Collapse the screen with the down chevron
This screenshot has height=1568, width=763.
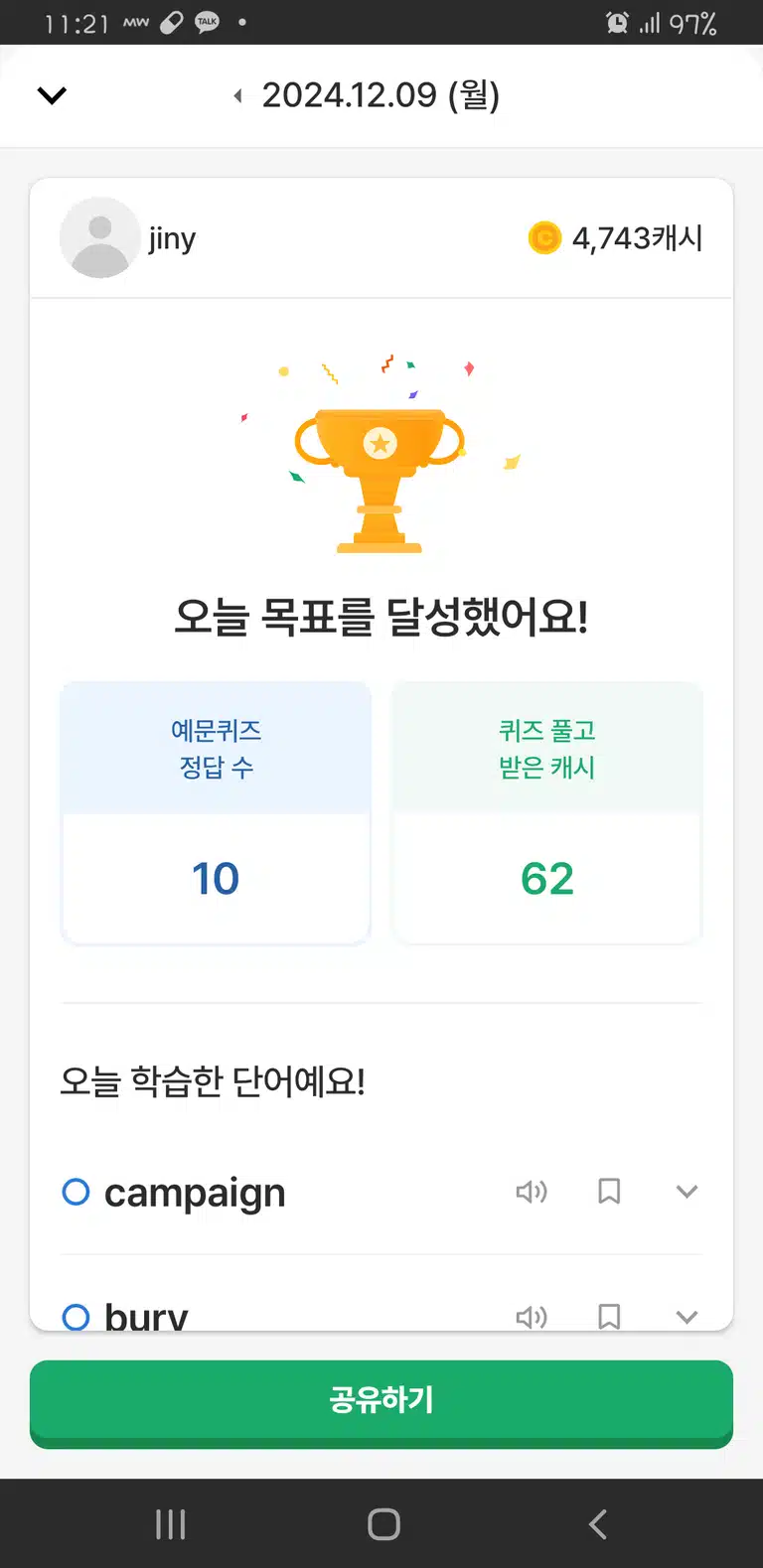pos(52,95)
